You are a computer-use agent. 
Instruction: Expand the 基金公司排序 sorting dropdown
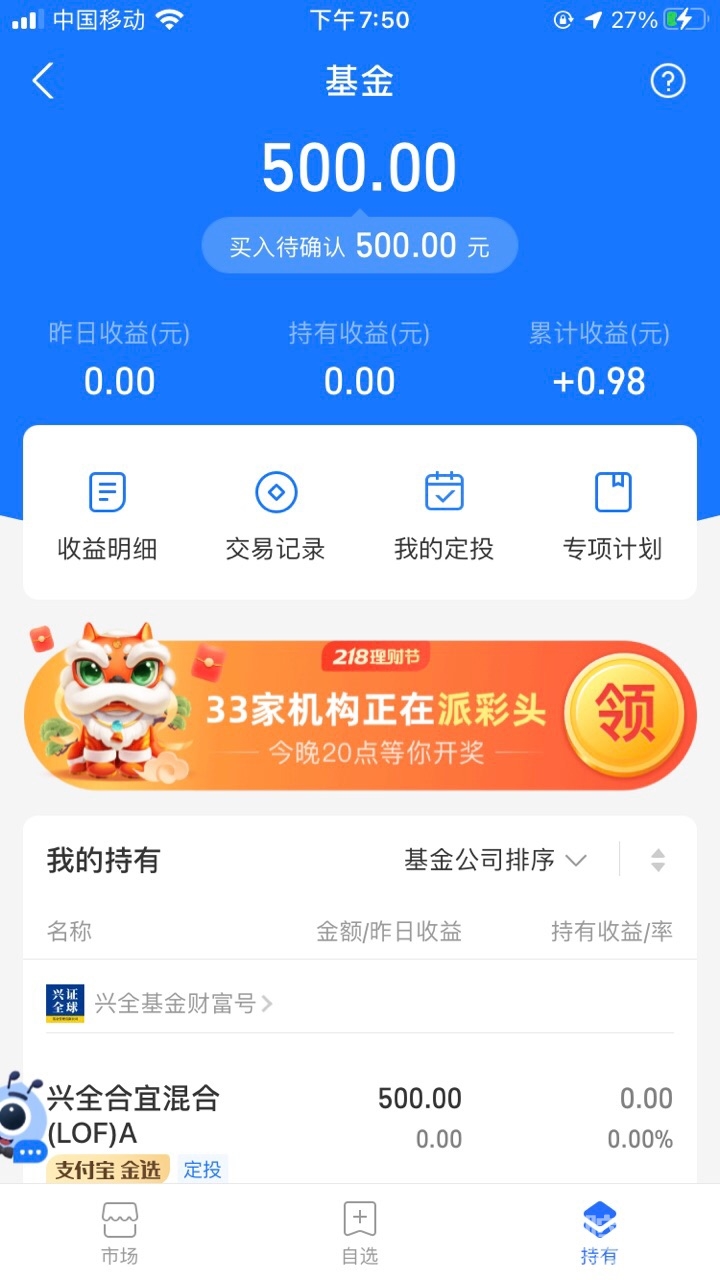(495, 860)
